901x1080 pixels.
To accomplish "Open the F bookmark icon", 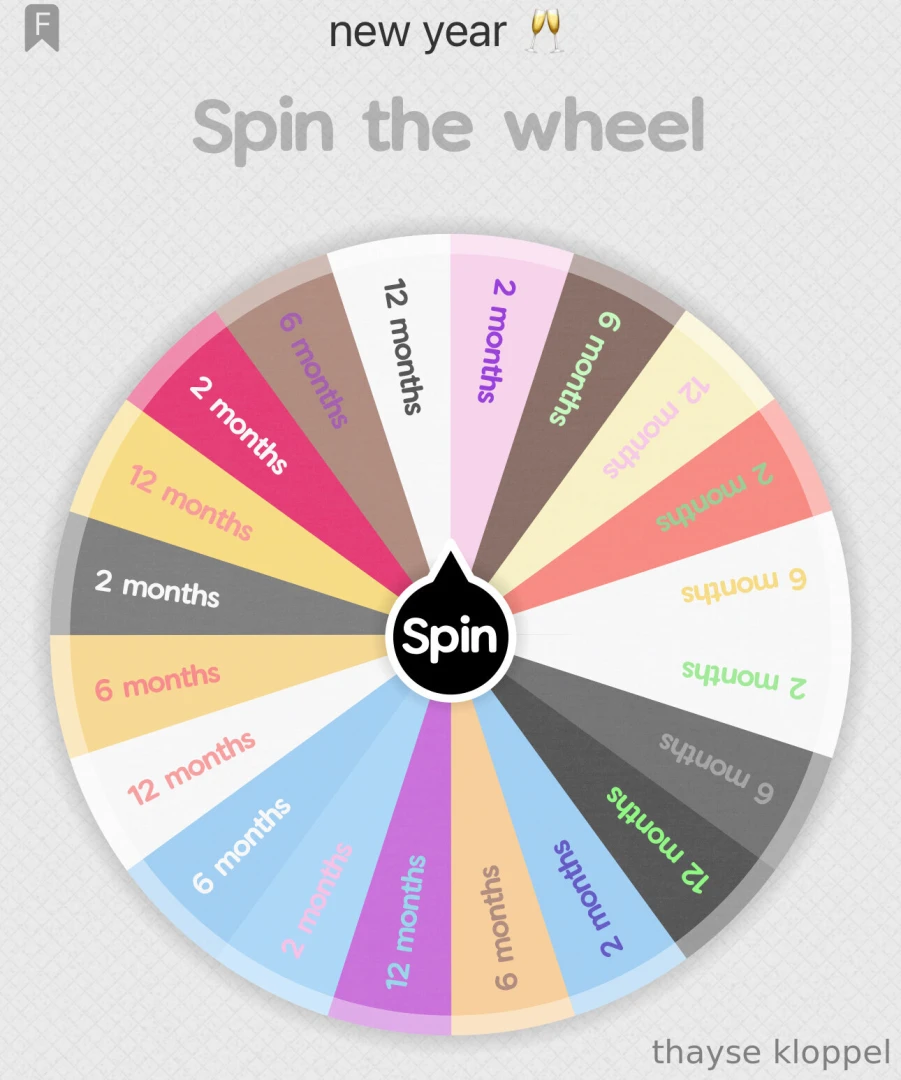I will point(41,27).
